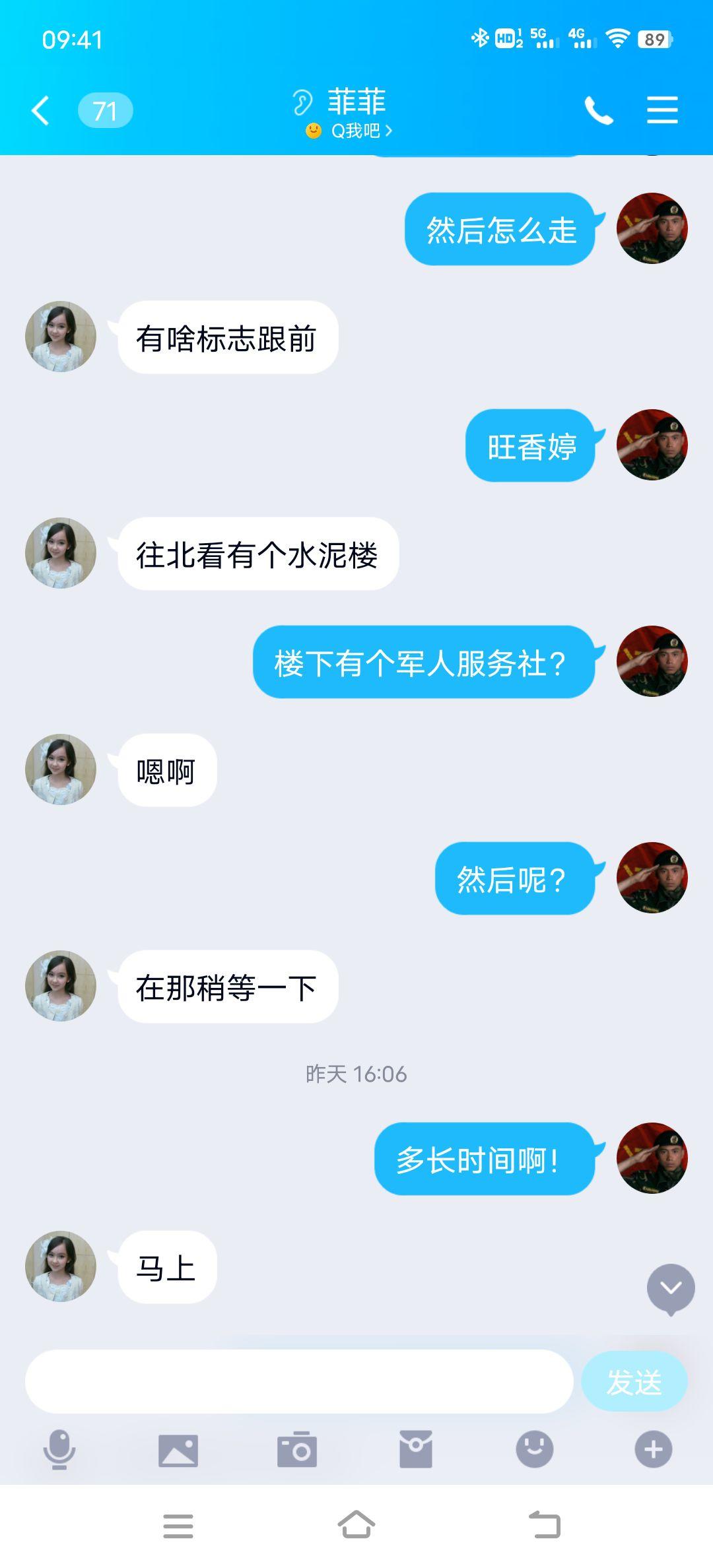Launch the camera to take a photo
Image resolution: width=713 pixels, height=1568 pixels.
(x=297, y=1450)
